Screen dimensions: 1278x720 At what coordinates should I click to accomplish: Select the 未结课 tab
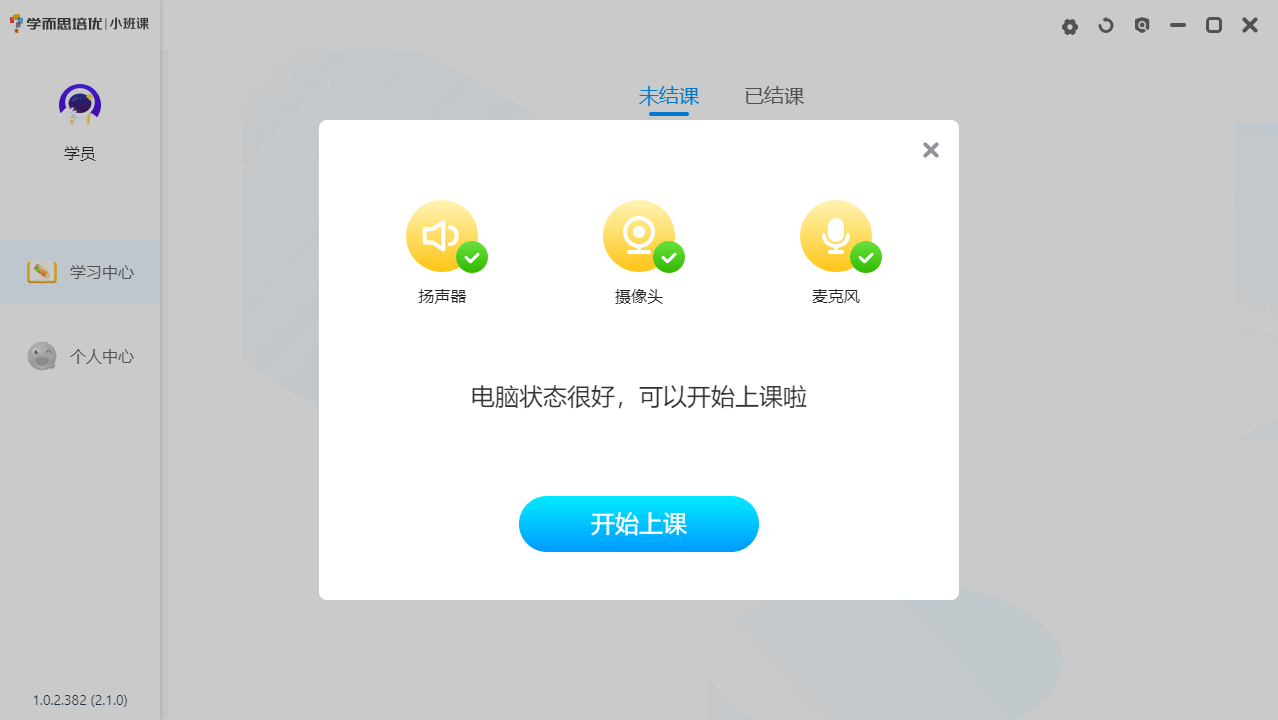point(668,96)
